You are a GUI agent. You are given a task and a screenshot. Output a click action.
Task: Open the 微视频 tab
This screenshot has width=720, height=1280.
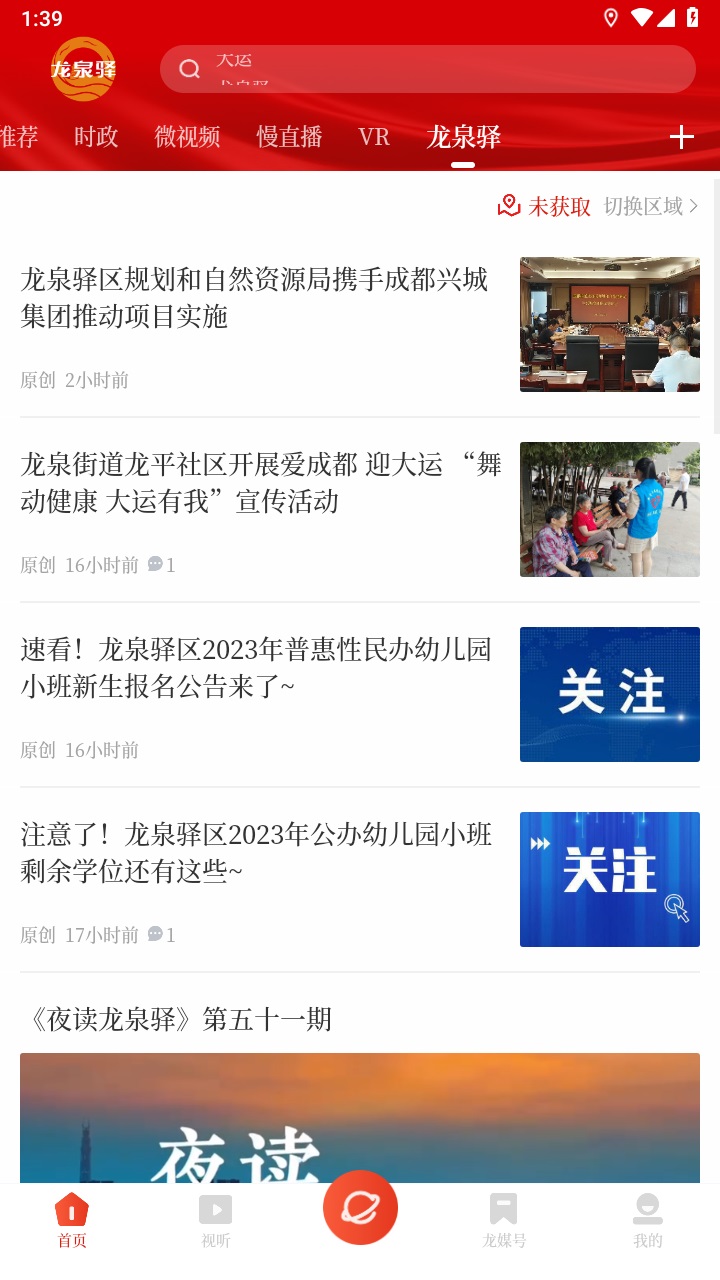pyautogui.click(x=187, y=137)
